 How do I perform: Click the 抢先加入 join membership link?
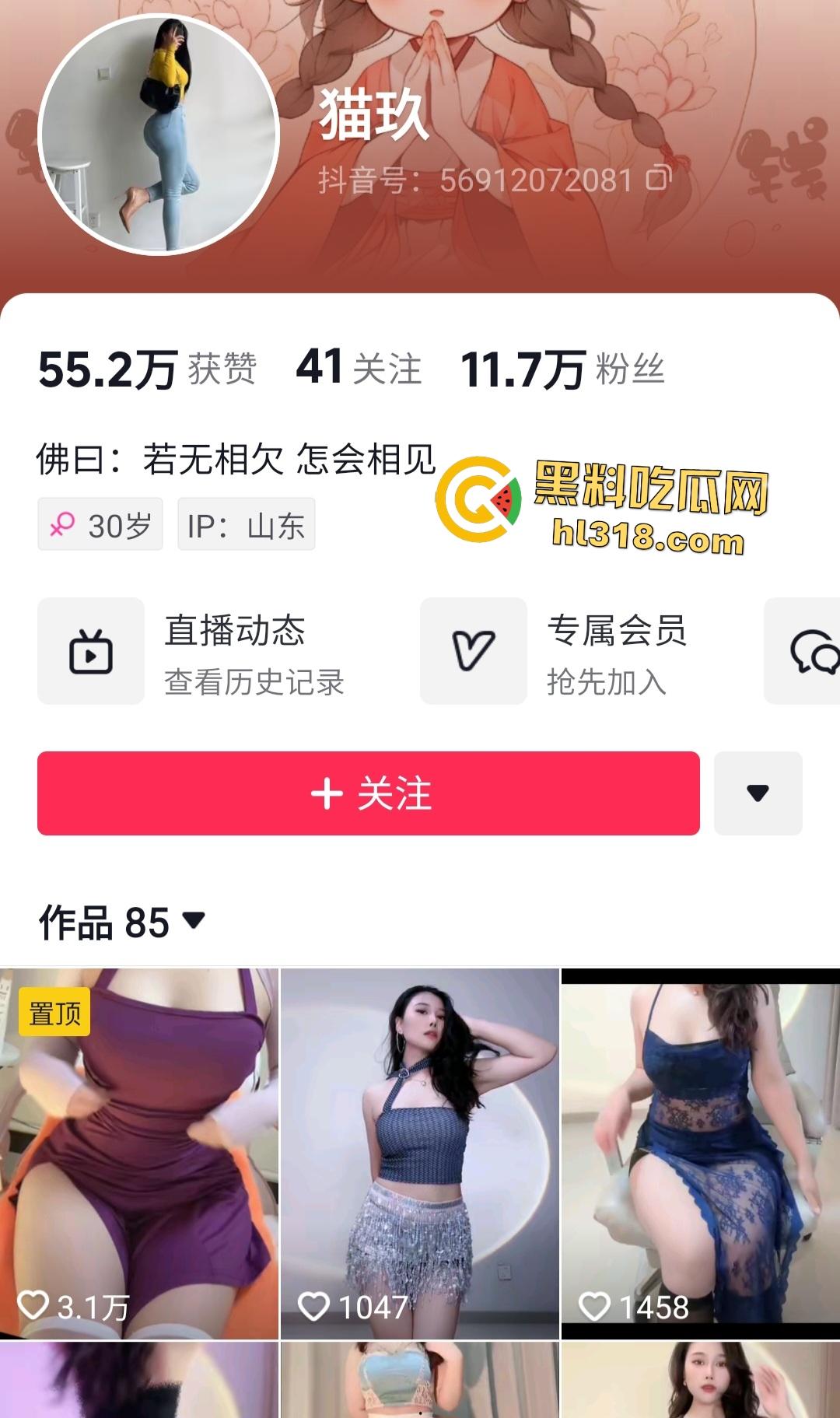(607, 684)
